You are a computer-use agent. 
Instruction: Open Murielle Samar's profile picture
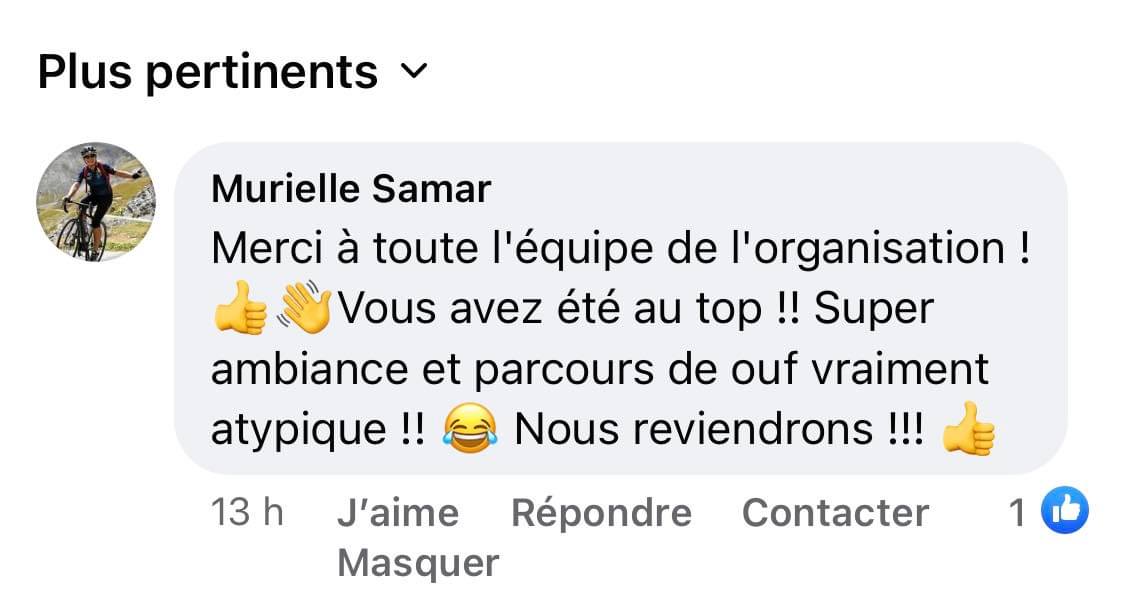(96, 202)
